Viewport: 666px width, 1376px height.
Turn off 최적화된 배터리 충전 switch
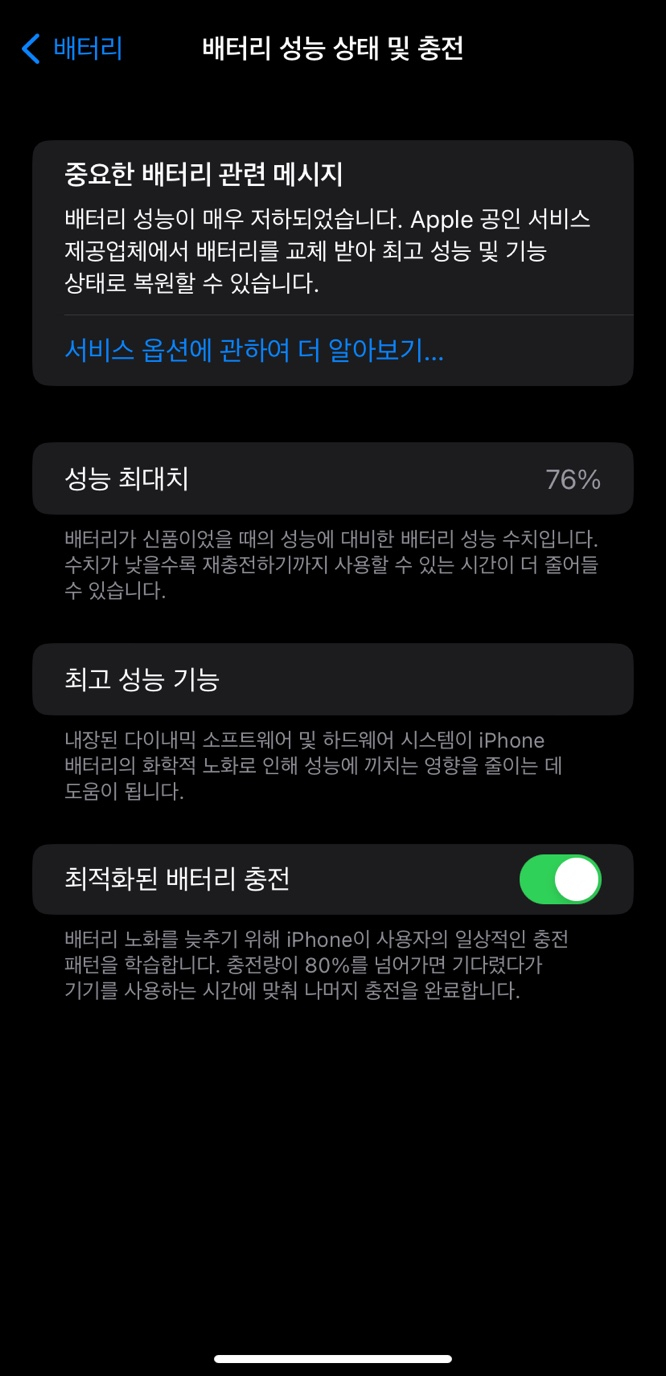coord(560,879)
